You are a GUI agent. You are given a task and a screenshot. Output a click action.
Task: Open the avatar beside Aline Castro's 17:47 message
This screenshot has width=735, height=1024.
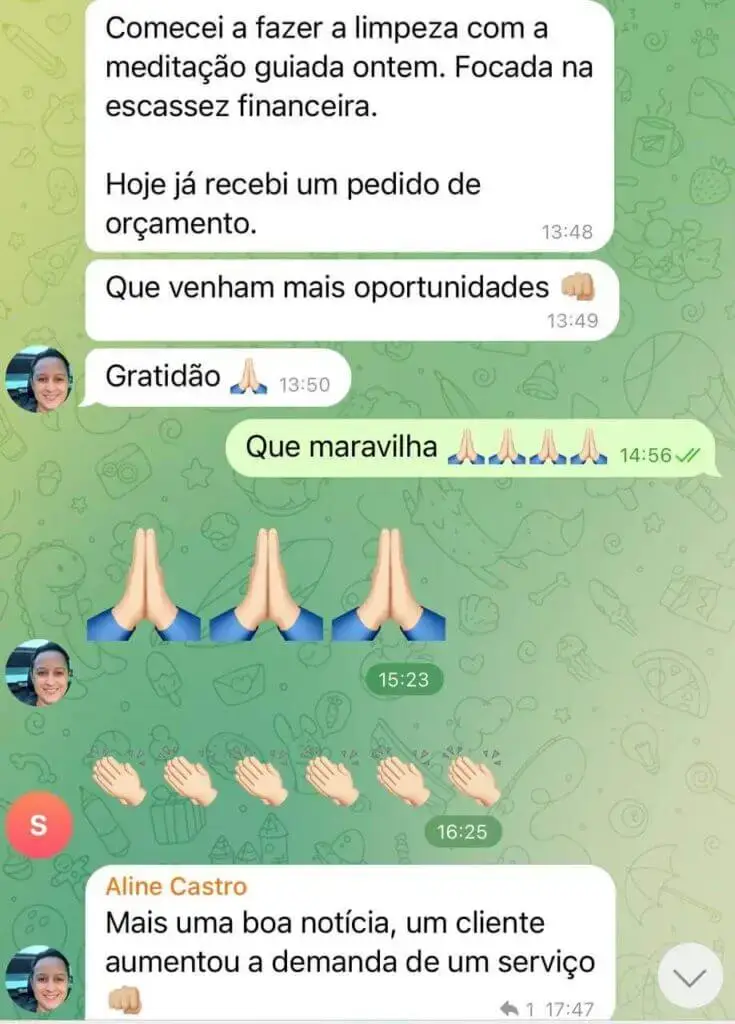(38, 979)
